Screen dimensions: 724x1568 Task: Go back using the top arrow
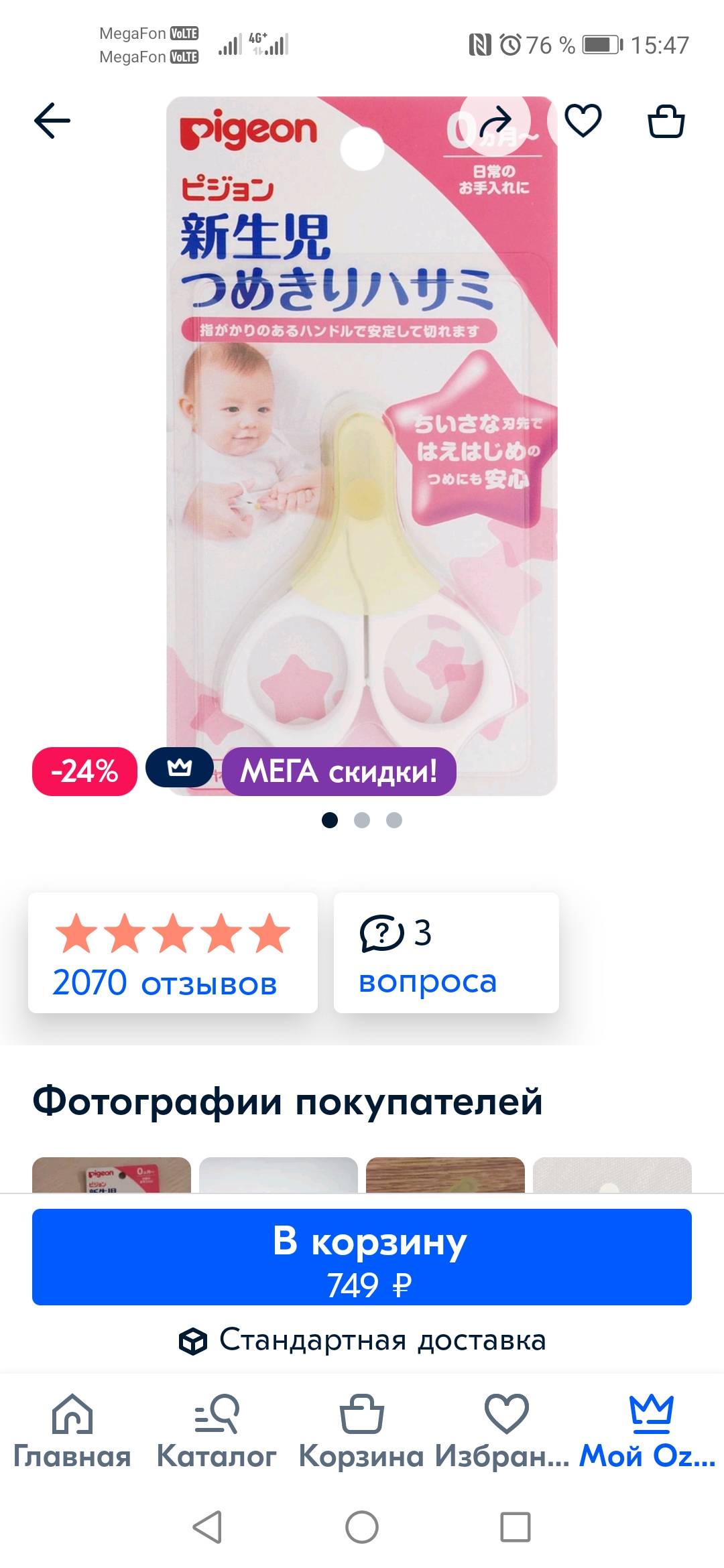(x=52, y=121)
